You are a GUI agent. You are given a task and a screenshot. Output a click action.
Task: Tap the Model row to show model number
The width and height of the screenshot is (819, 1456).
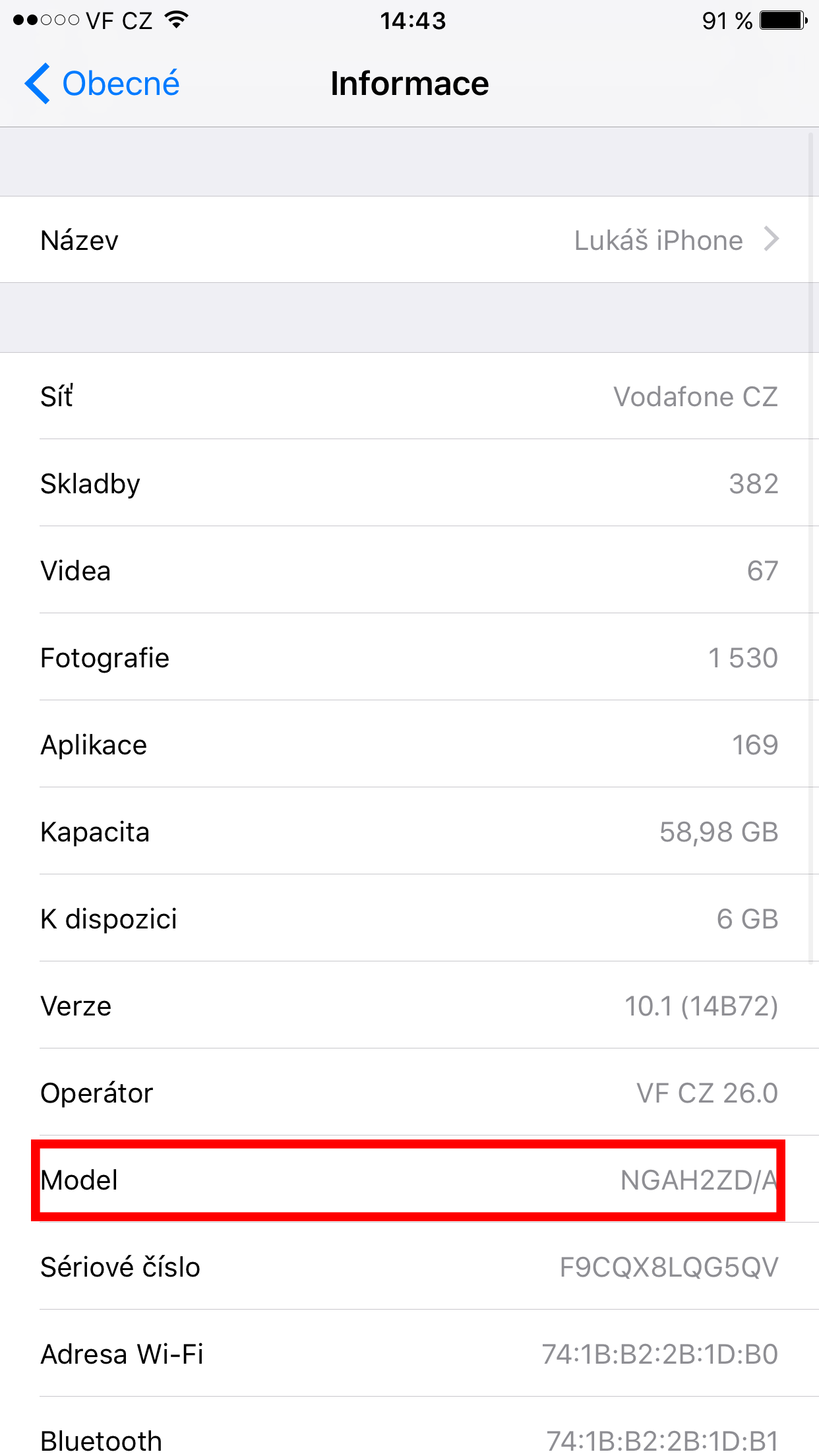pyautogui.click(x=409, y=1180)
